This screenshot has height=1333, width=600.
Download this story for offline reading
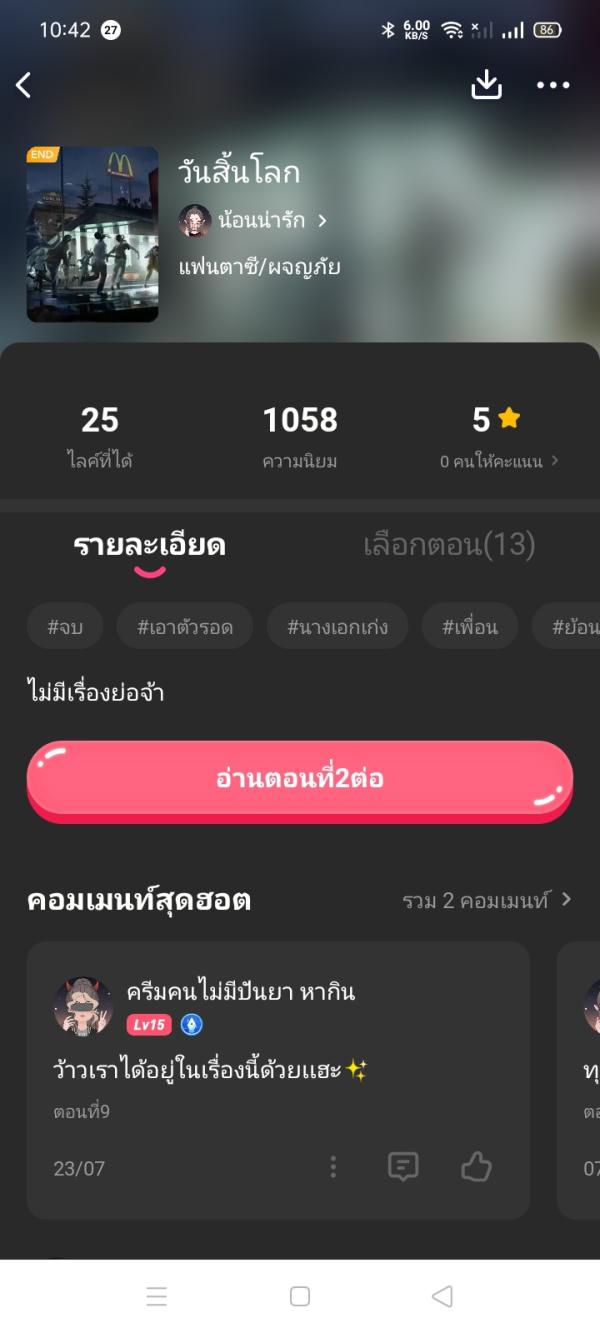(486, 85)
